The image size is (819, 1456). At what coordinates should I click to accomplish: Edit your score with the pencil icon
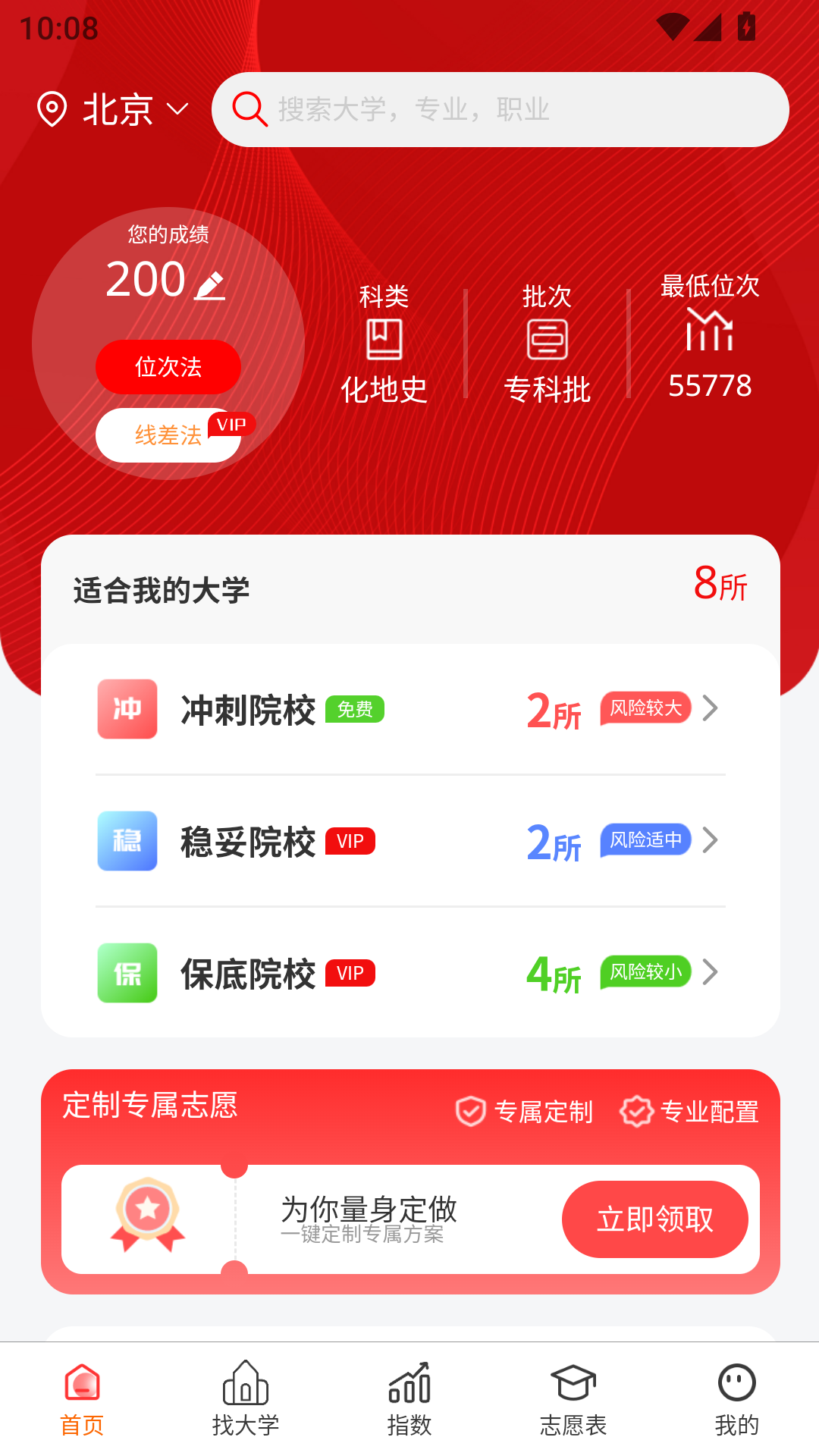tap(209, 286)
